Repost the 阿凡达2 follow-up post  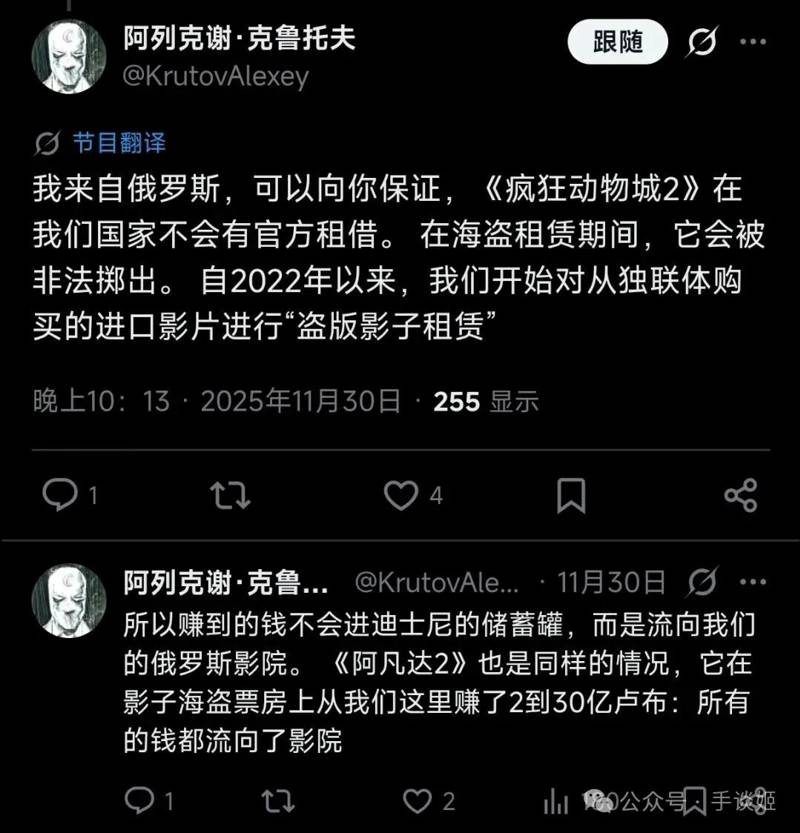click(277, 800)
